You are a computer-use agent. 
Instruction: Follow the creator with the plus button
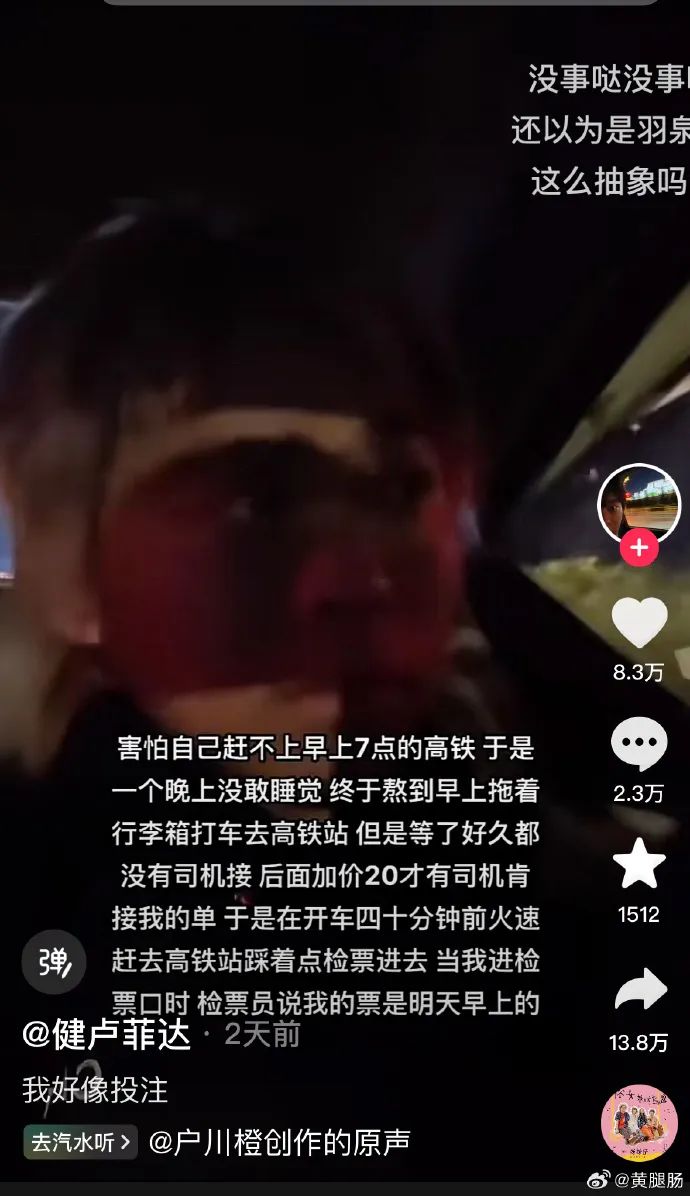pos(639,547)
